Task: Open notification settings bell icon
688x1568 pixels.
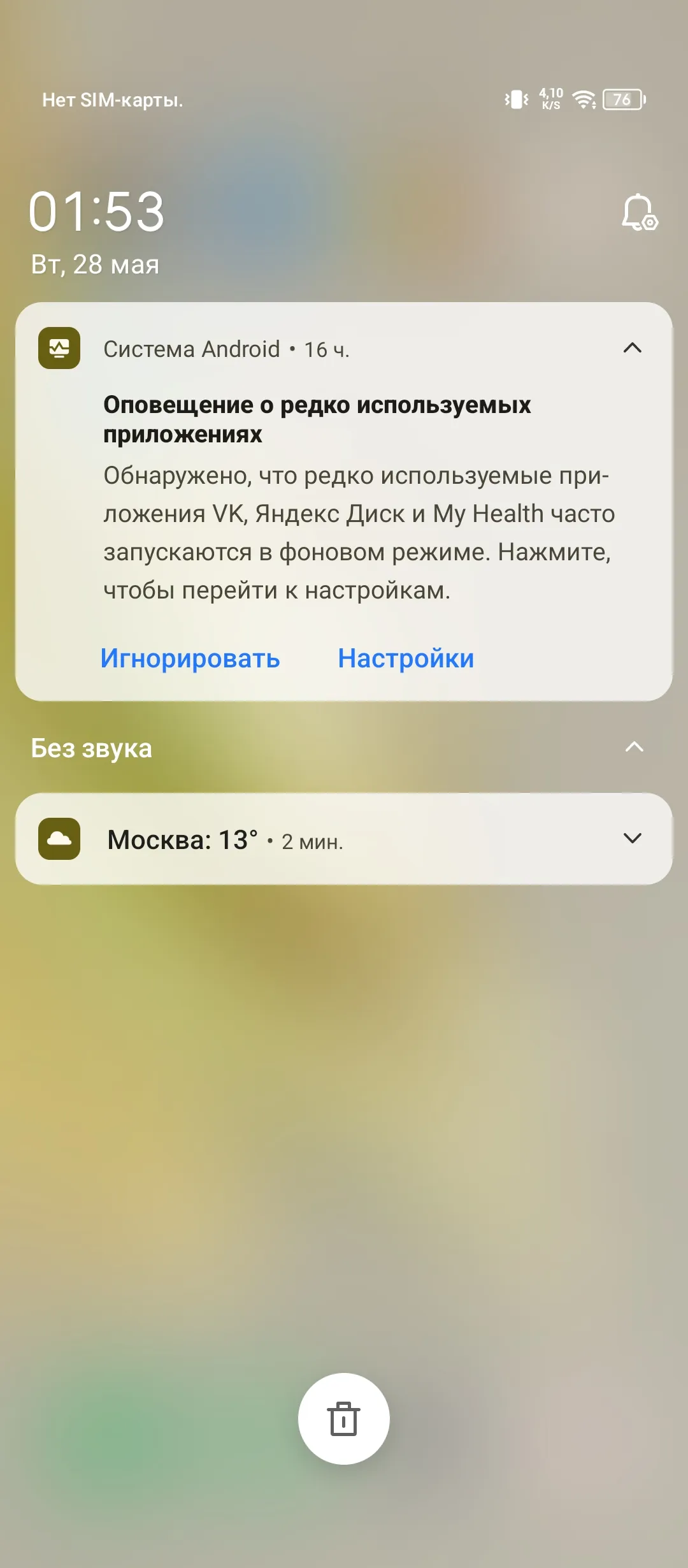Action: [x=640, y=213]
